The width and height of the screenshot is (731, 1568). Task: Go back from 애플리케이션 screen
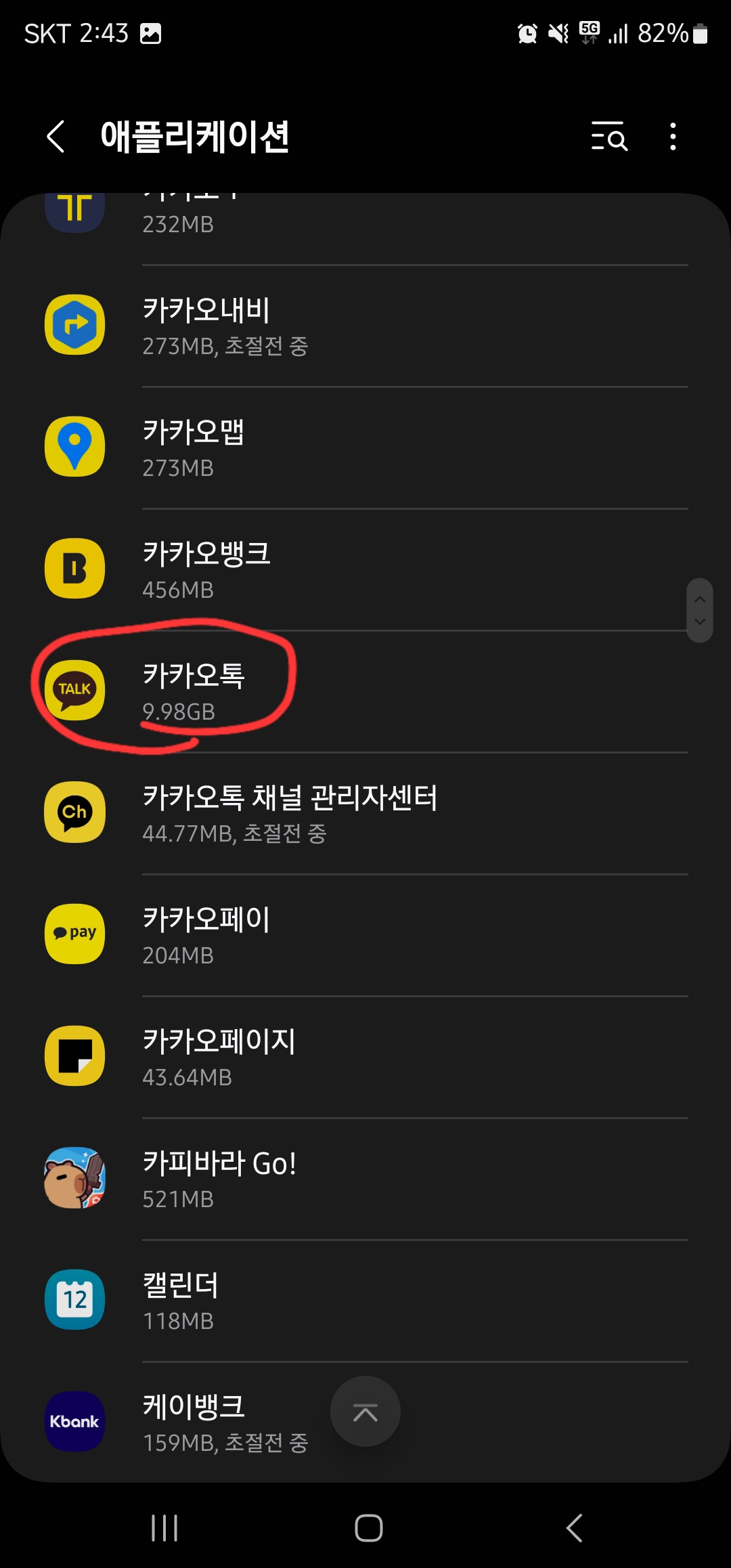click(x=56, y=137)
